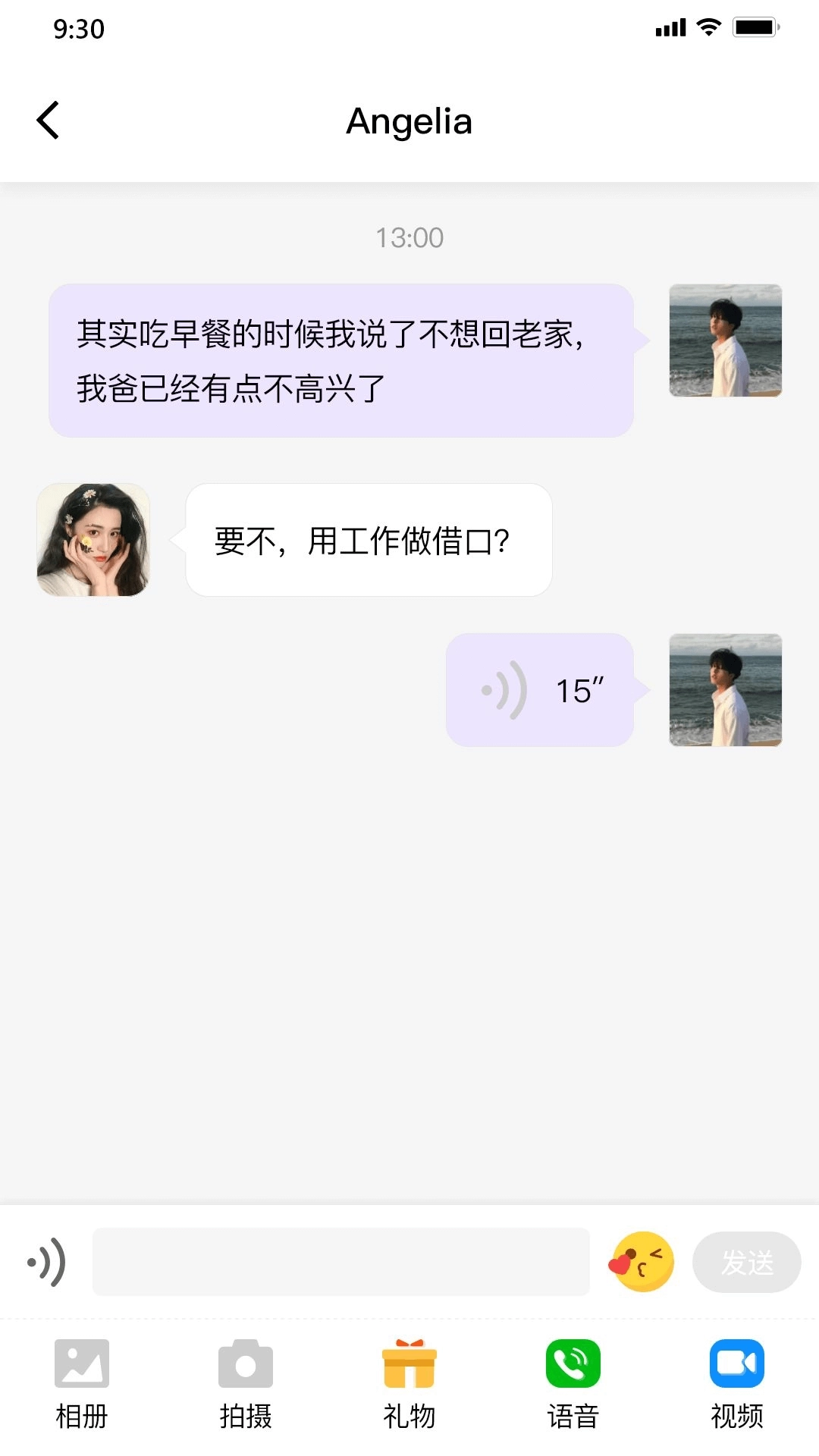Focus the message input field

point(340,1261)
